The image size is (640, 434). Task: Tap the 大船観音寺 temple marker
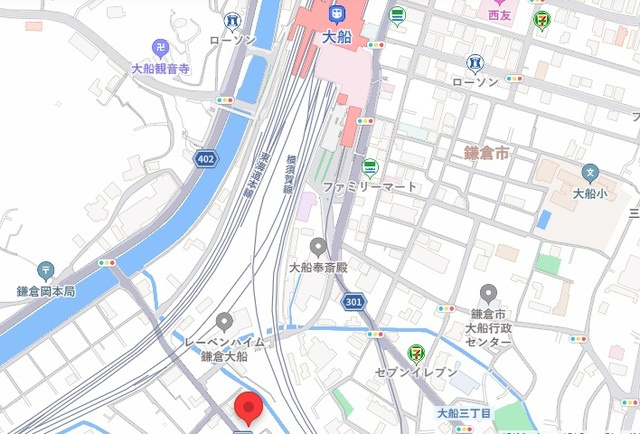[159, 48]
